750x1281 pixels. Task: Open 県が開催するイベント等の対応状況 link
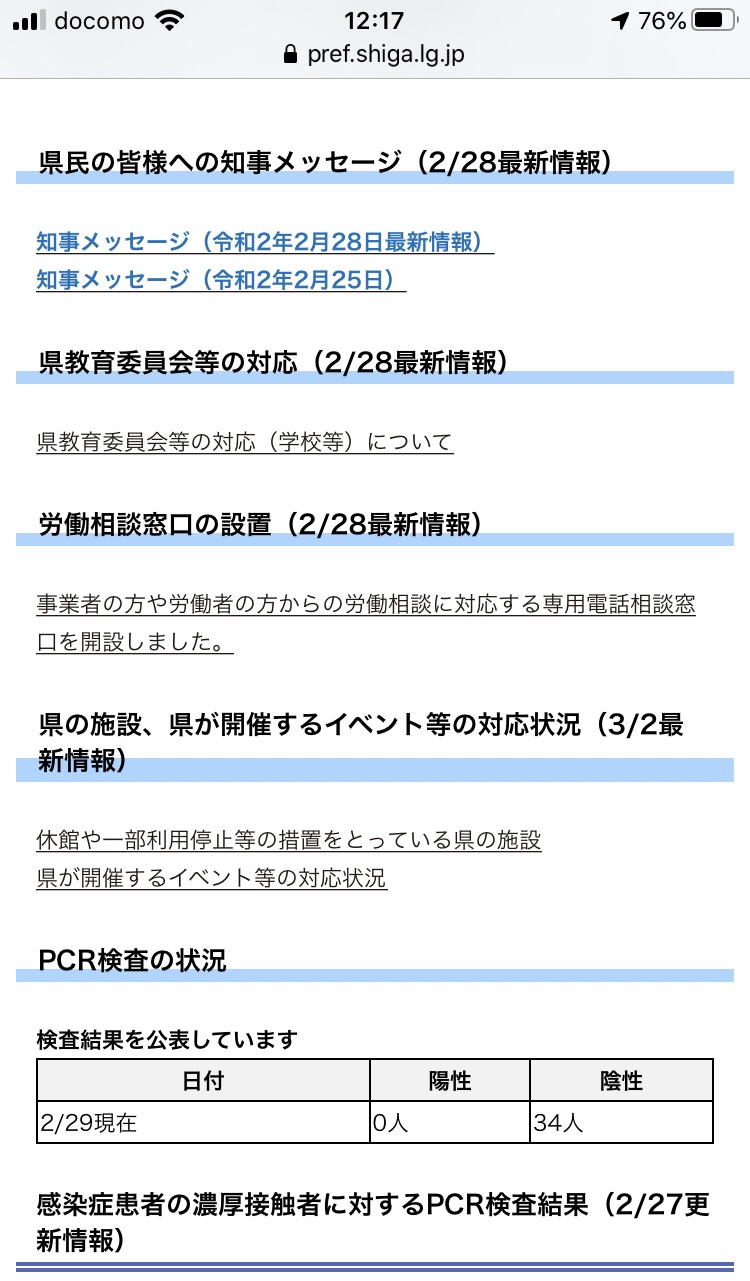coord(211,878)
